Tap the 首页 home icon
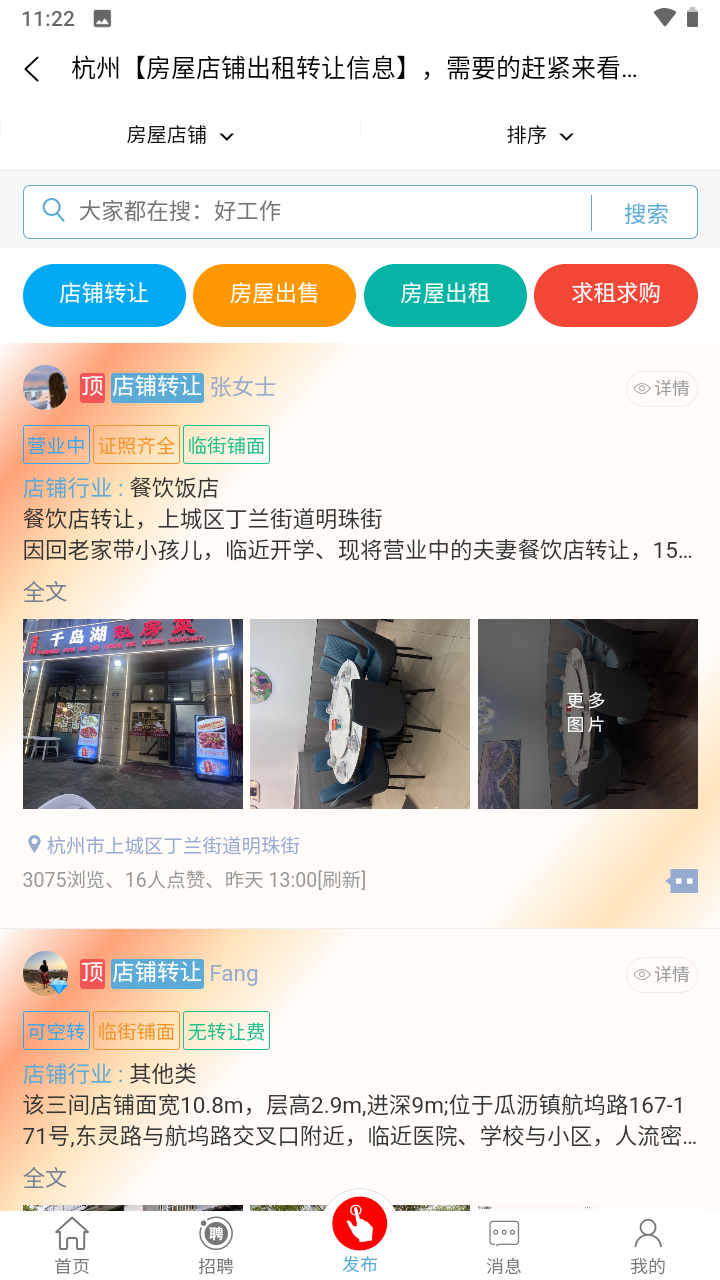Screen dimensions: 720x1280 (x=71, y=1232)
